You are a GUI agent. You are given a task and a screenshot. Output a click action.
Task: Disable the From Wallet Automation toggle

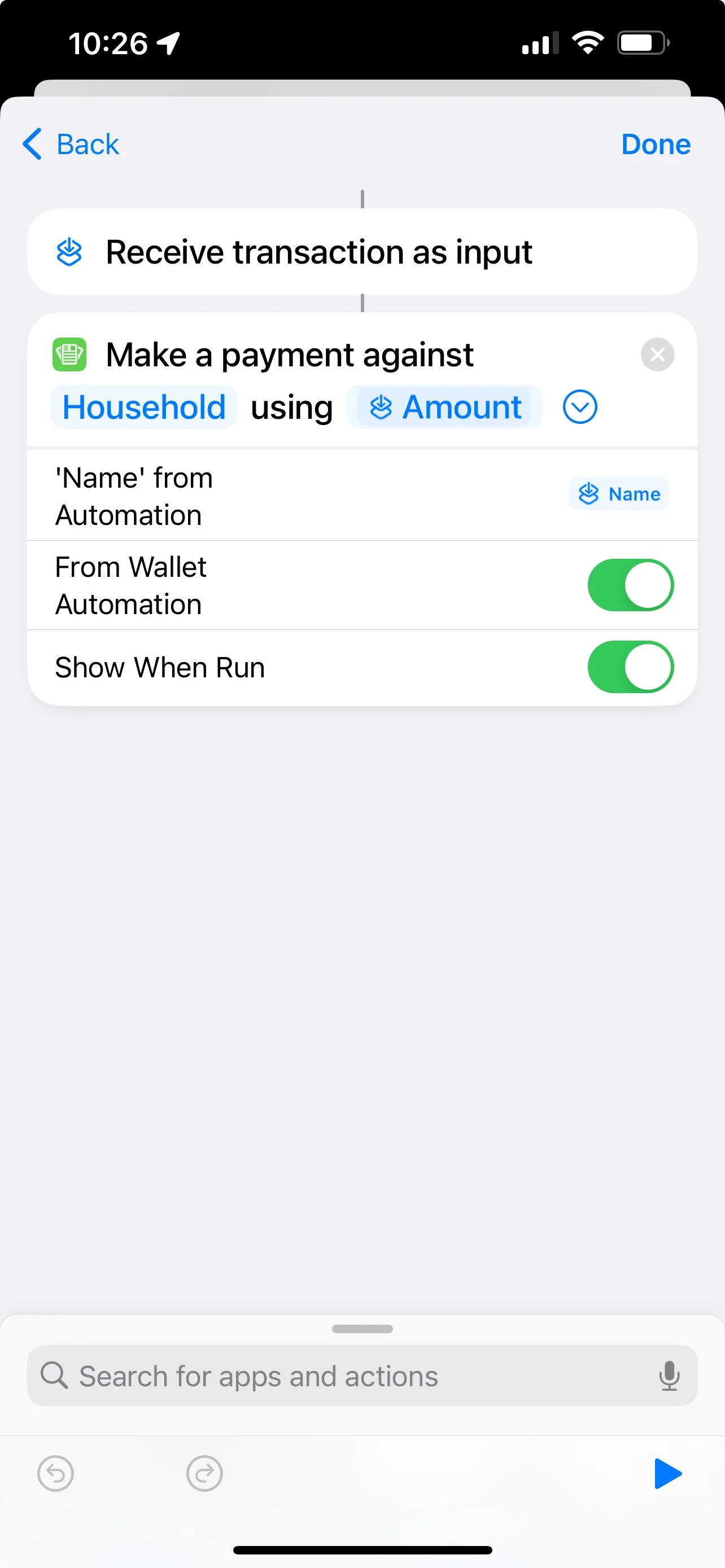coord(631,585)
